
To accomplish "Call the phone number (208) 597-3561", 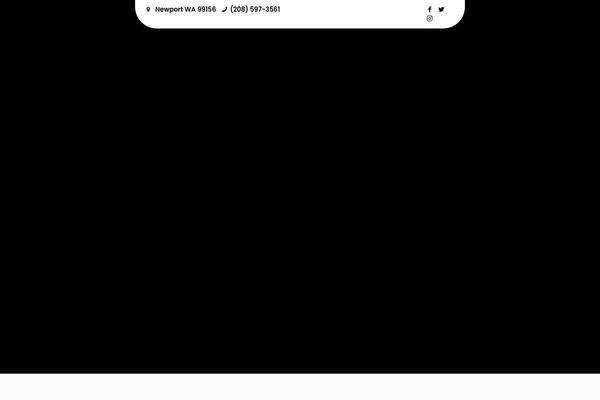I will tap(254, 9).
